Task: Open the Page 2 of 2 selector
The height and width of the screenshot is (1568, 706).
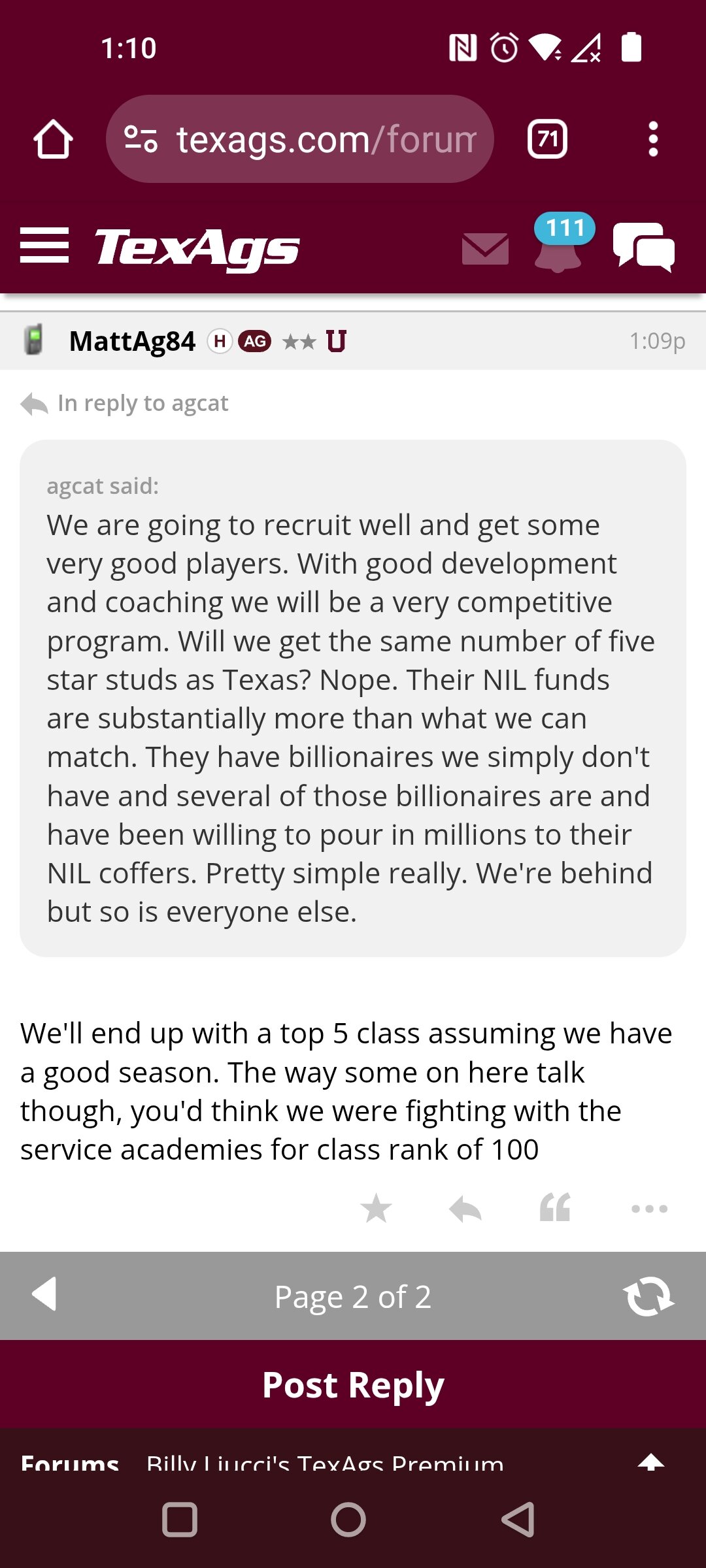Action: [x=353, y=1297]
